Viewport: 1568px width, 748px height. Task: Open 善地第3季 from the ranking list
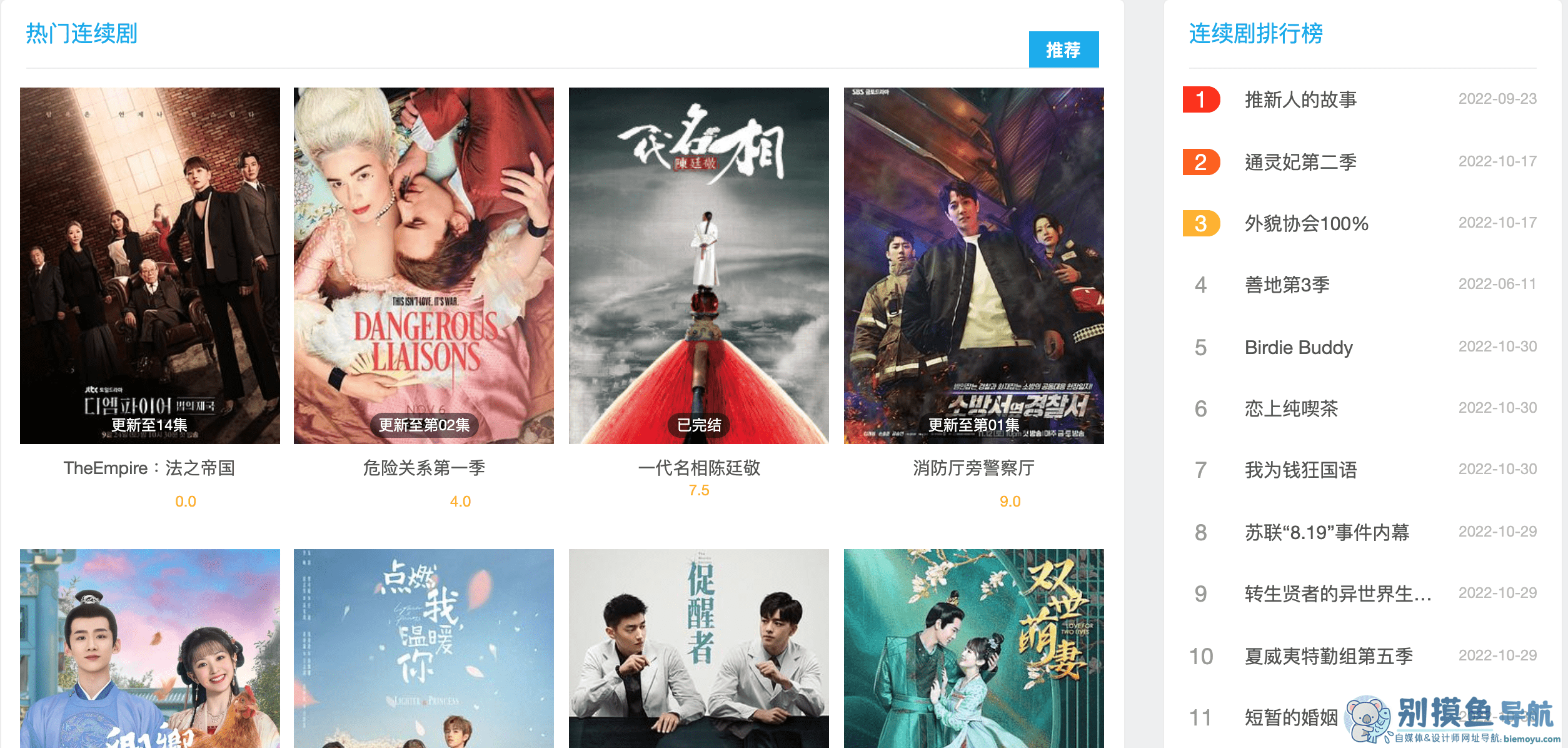[1287, 285]
